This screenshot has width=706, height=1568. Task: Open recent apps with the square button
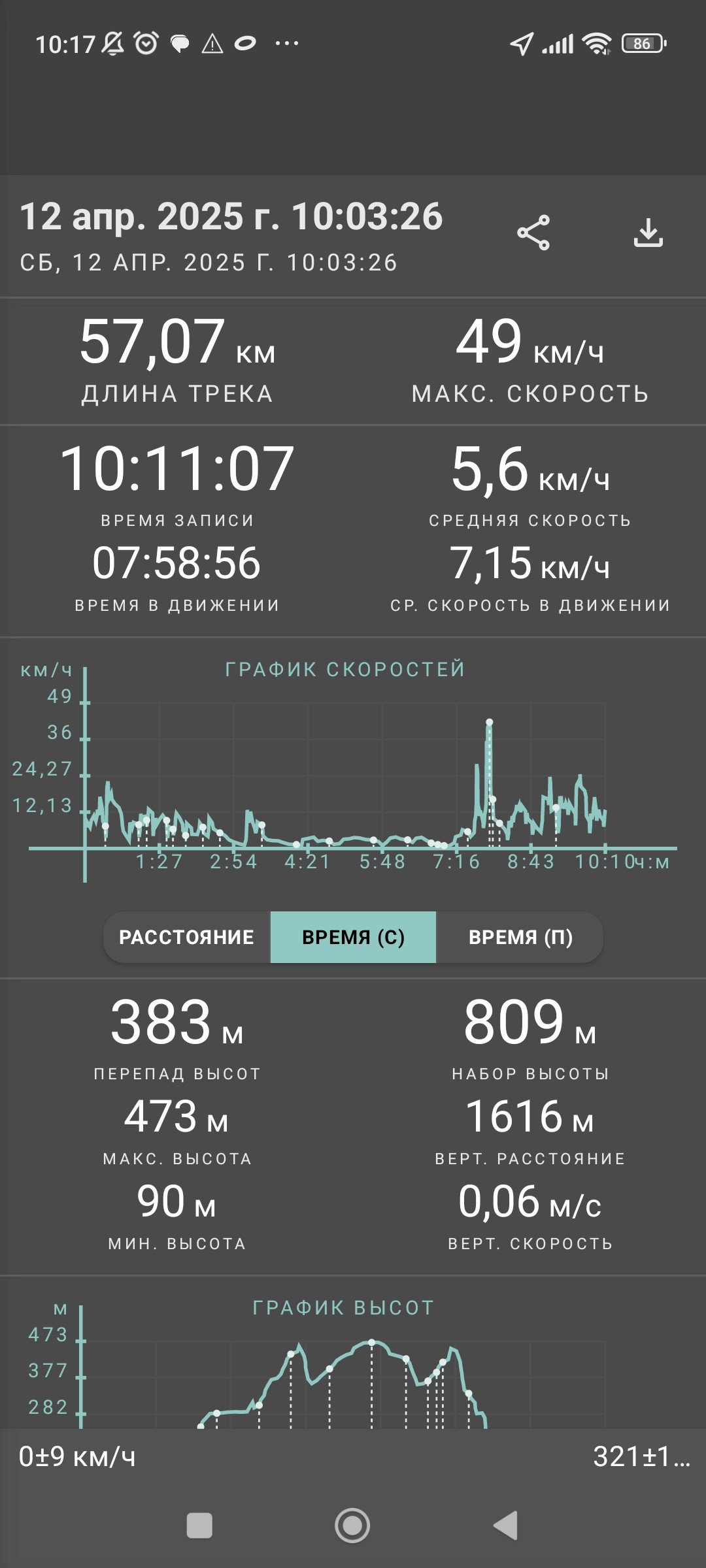pyautogui.click(x=199, y=1526)
